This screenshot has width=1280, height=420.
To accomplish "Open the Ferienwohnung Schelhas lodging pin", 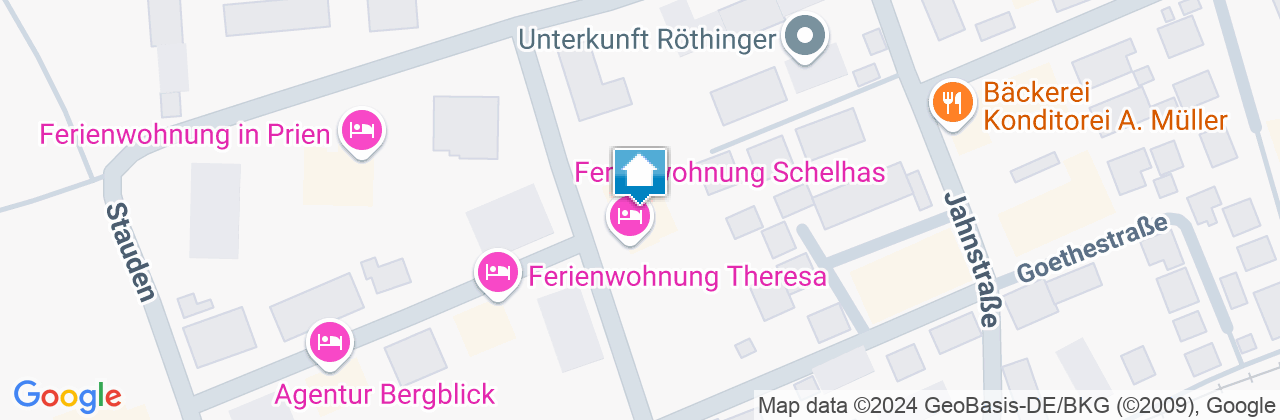I will [x=629, y=216].
